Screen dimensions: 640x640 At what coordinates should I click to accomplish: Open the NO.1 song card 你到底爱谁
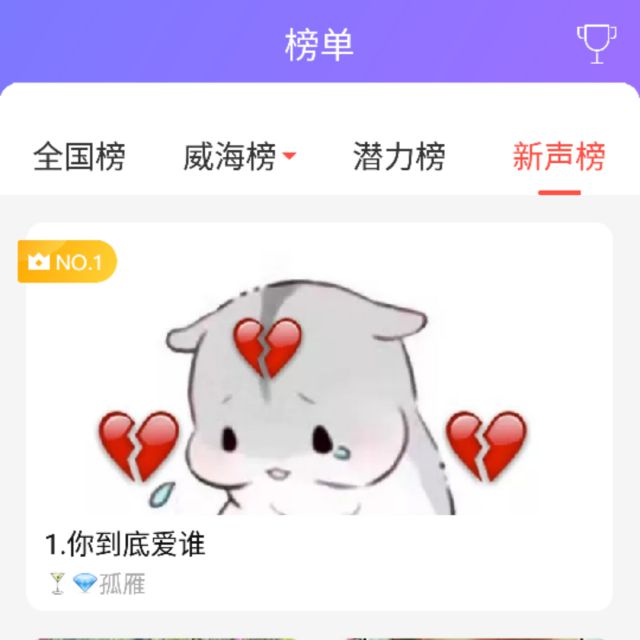tap(319, 416)
